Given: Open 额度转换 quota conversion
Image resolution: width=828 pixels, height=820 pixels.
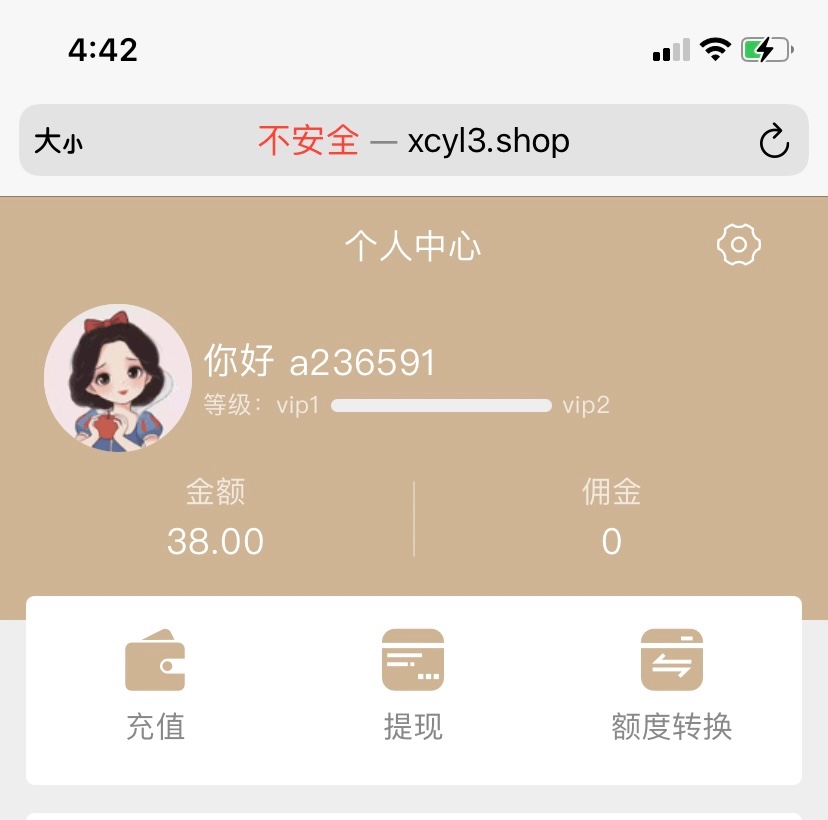Looking at the screenshot, I should 671,684.
